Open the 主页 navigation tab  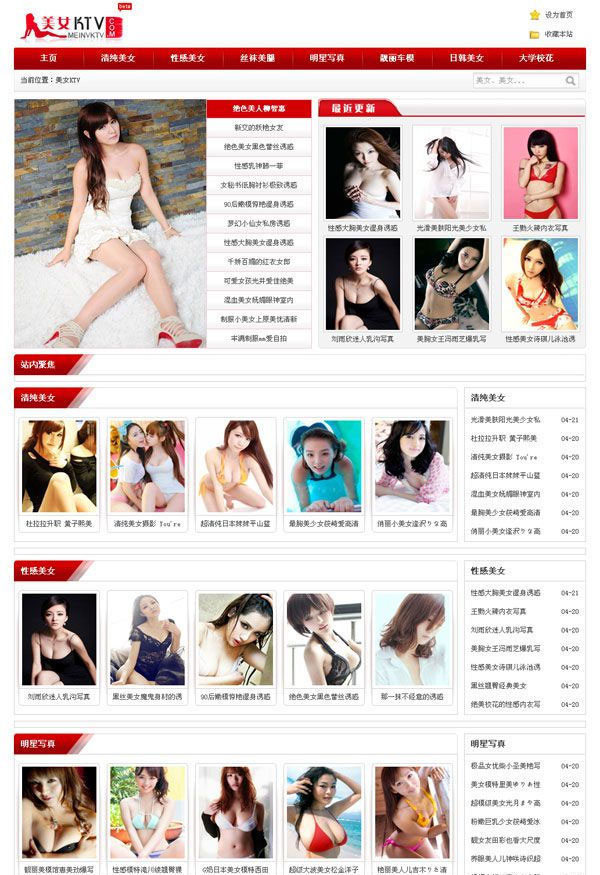pyautogui.click(x=48, y=58)
